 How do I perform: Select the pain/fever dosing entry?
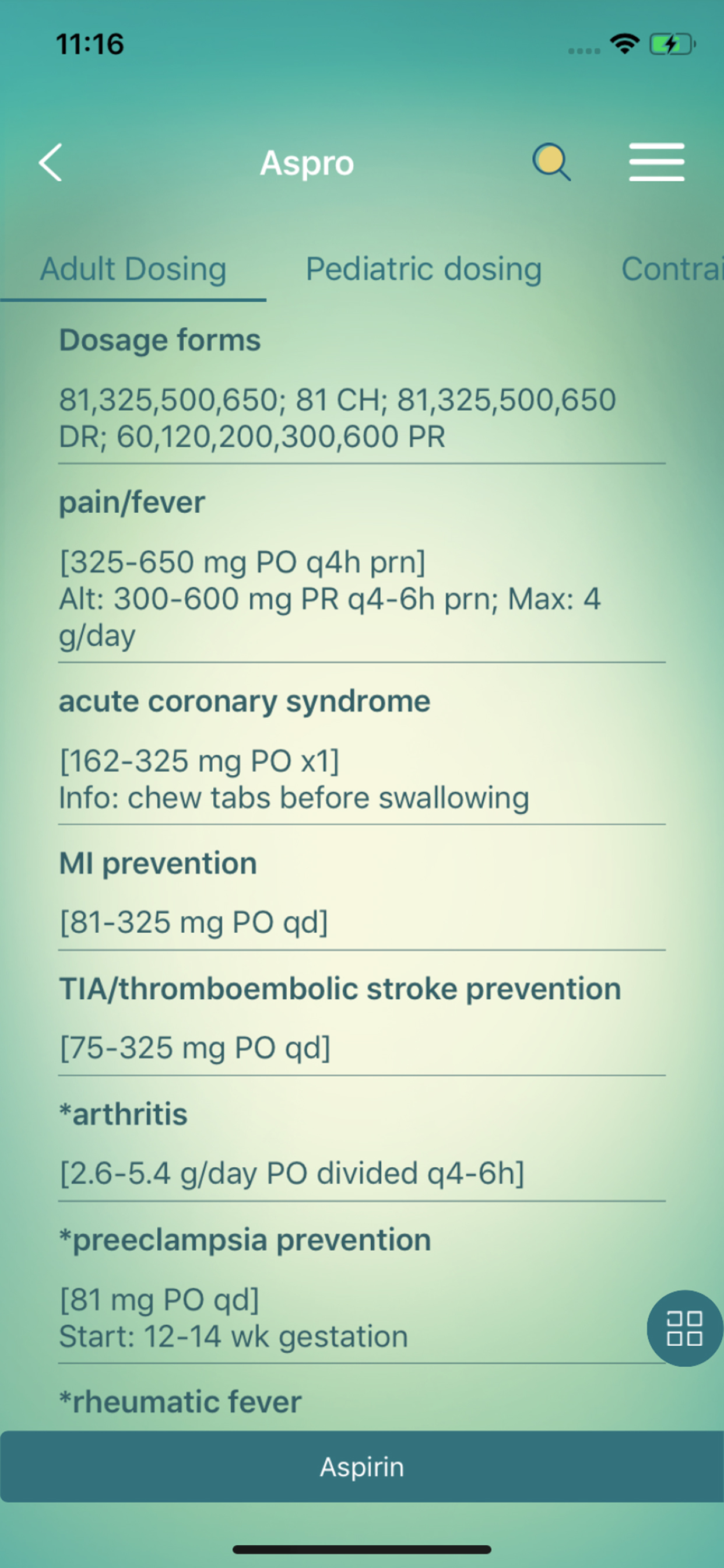pyautogui.click(x=131, y=502)
